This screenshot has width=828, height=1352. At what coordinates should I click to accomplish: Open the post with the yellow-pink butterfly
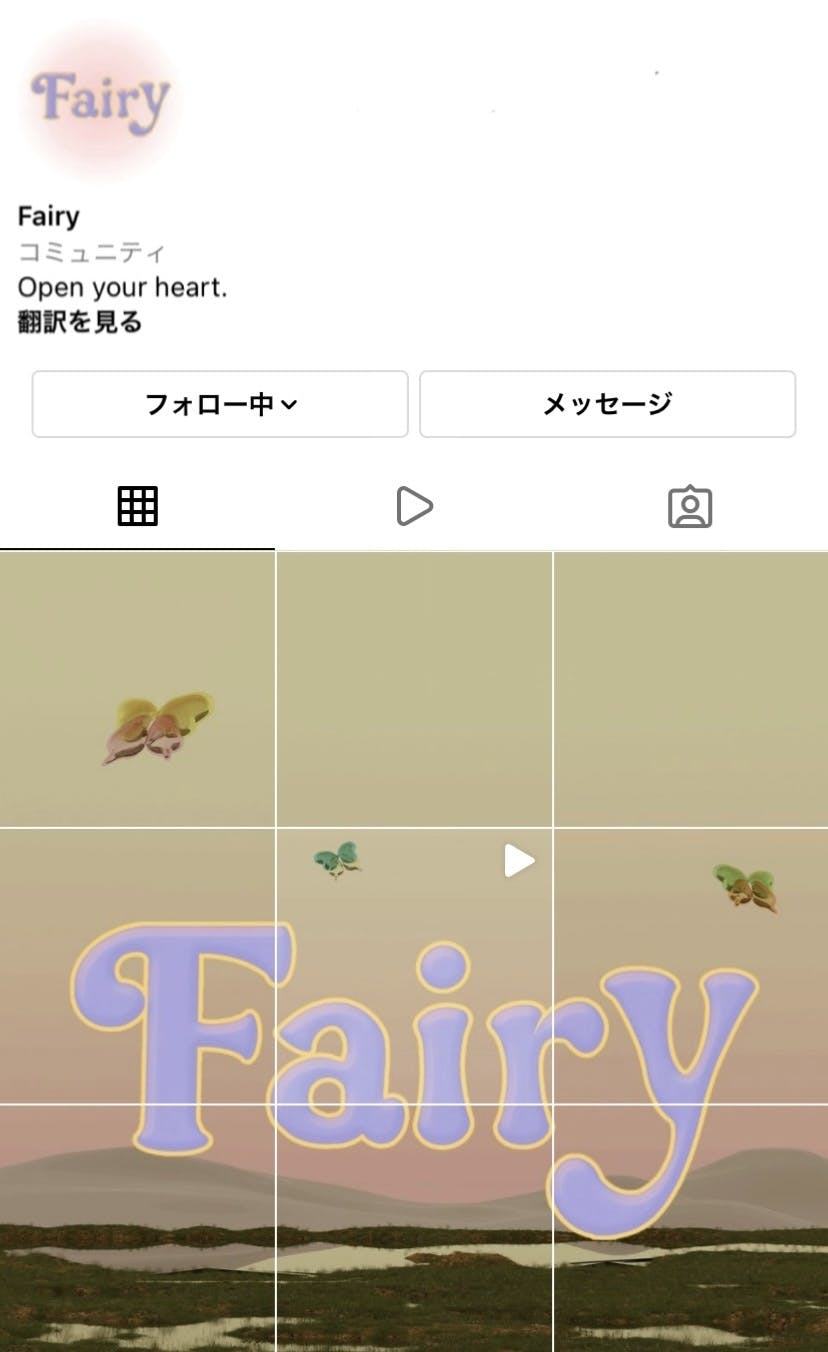coord(137,689)
